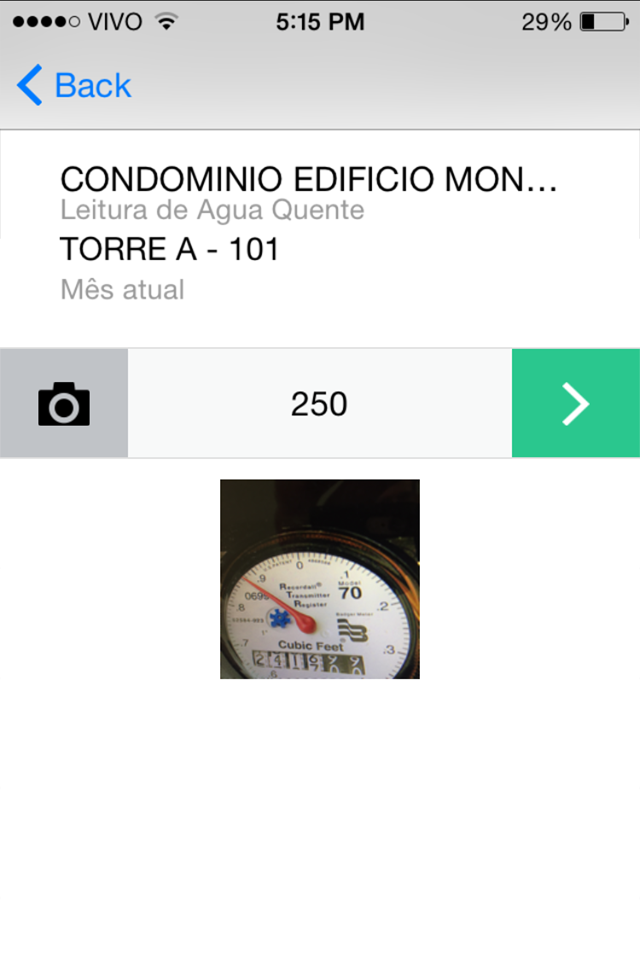View the water meter photo thumbnail

coord(320,579)
